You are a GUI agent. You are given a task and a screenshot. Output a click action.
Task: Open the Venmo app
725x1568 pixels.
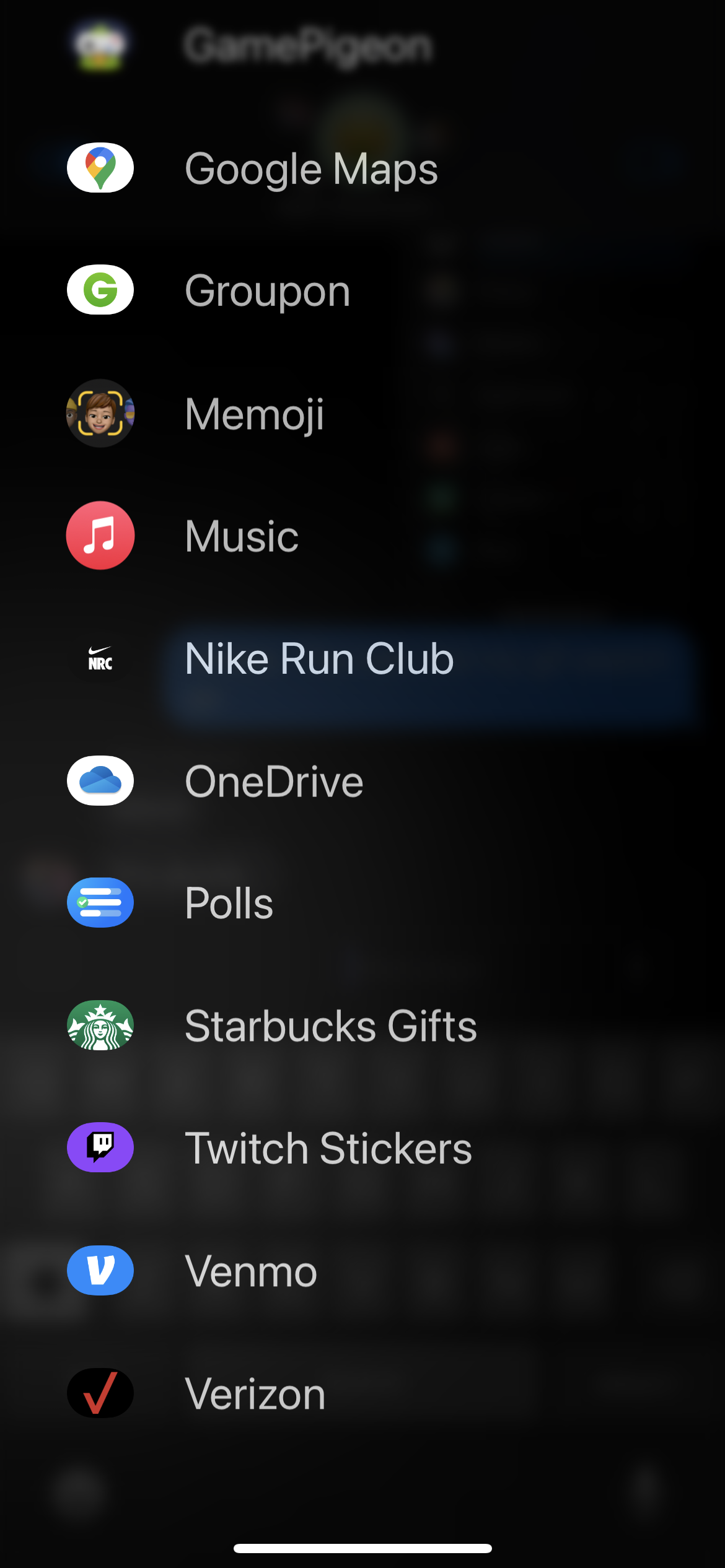[x=250, y=1271]
